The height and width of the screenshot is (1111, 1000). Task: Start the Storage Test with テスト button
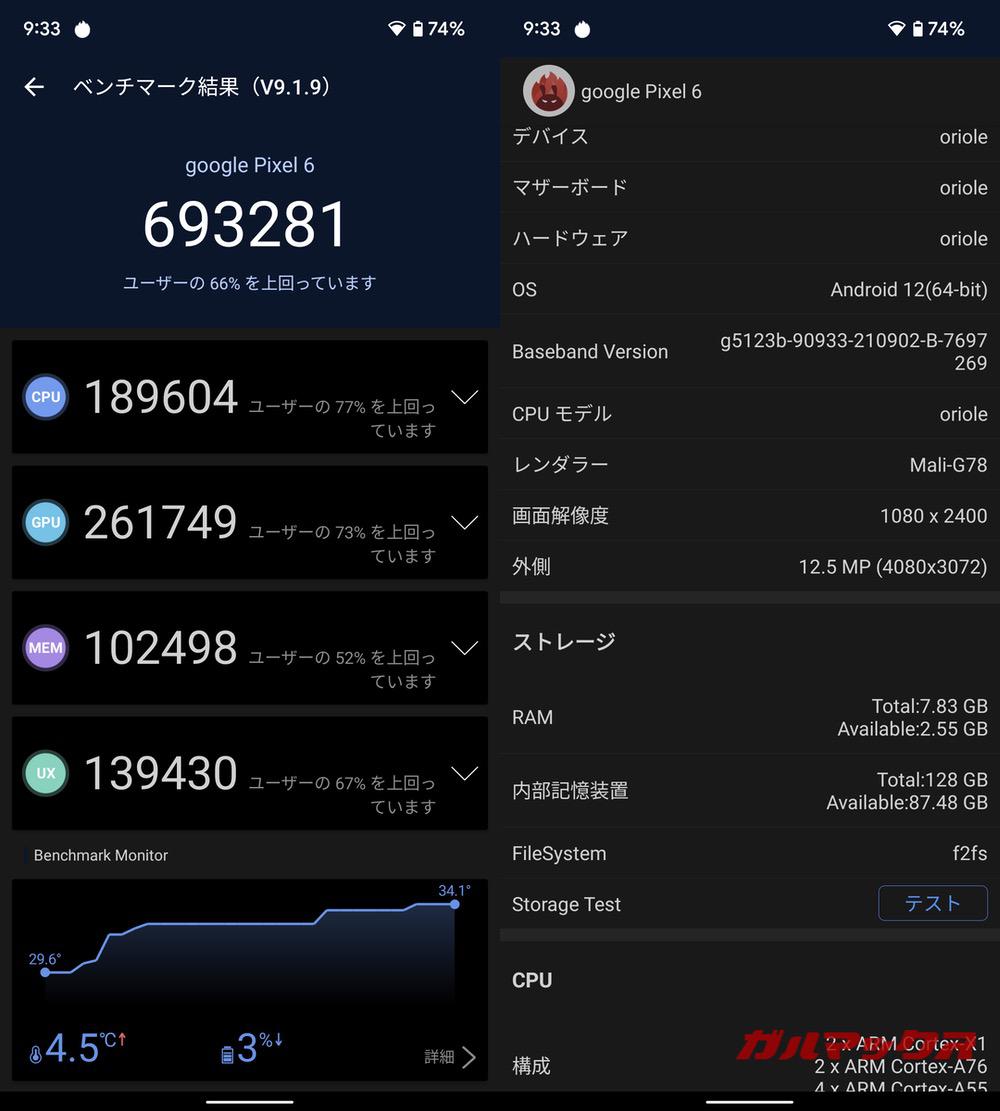(932, 903)
